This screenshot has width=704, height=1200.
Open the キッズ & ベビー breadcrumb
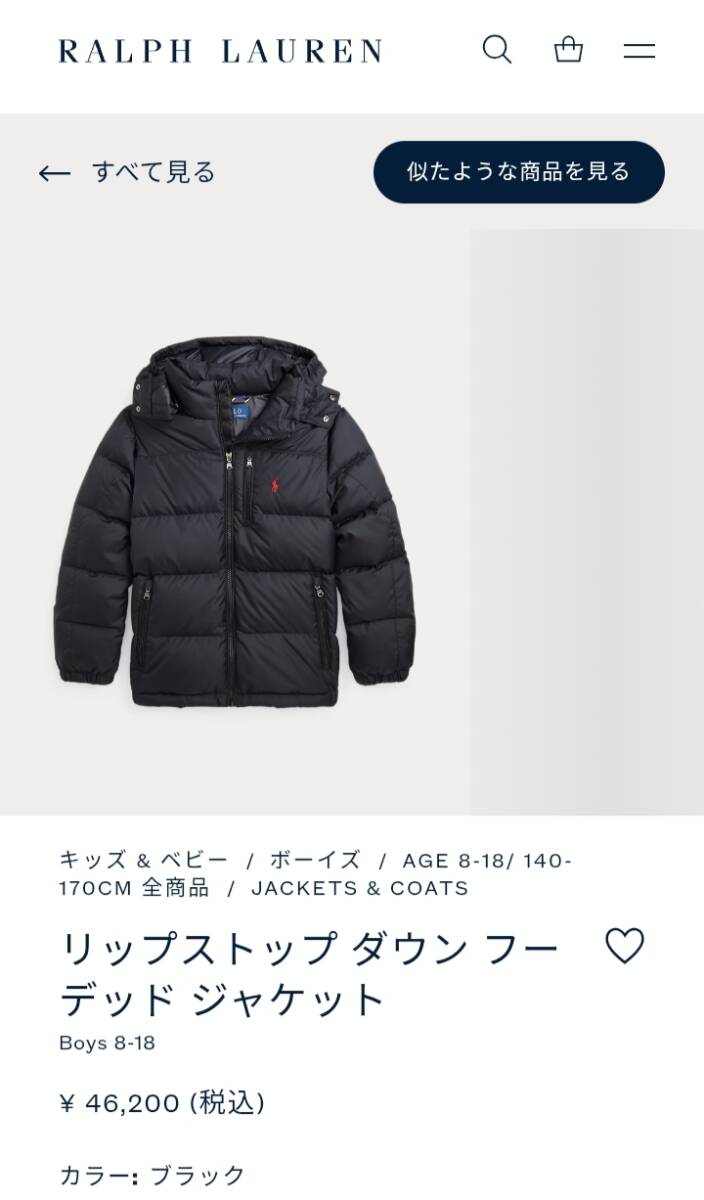144,860
